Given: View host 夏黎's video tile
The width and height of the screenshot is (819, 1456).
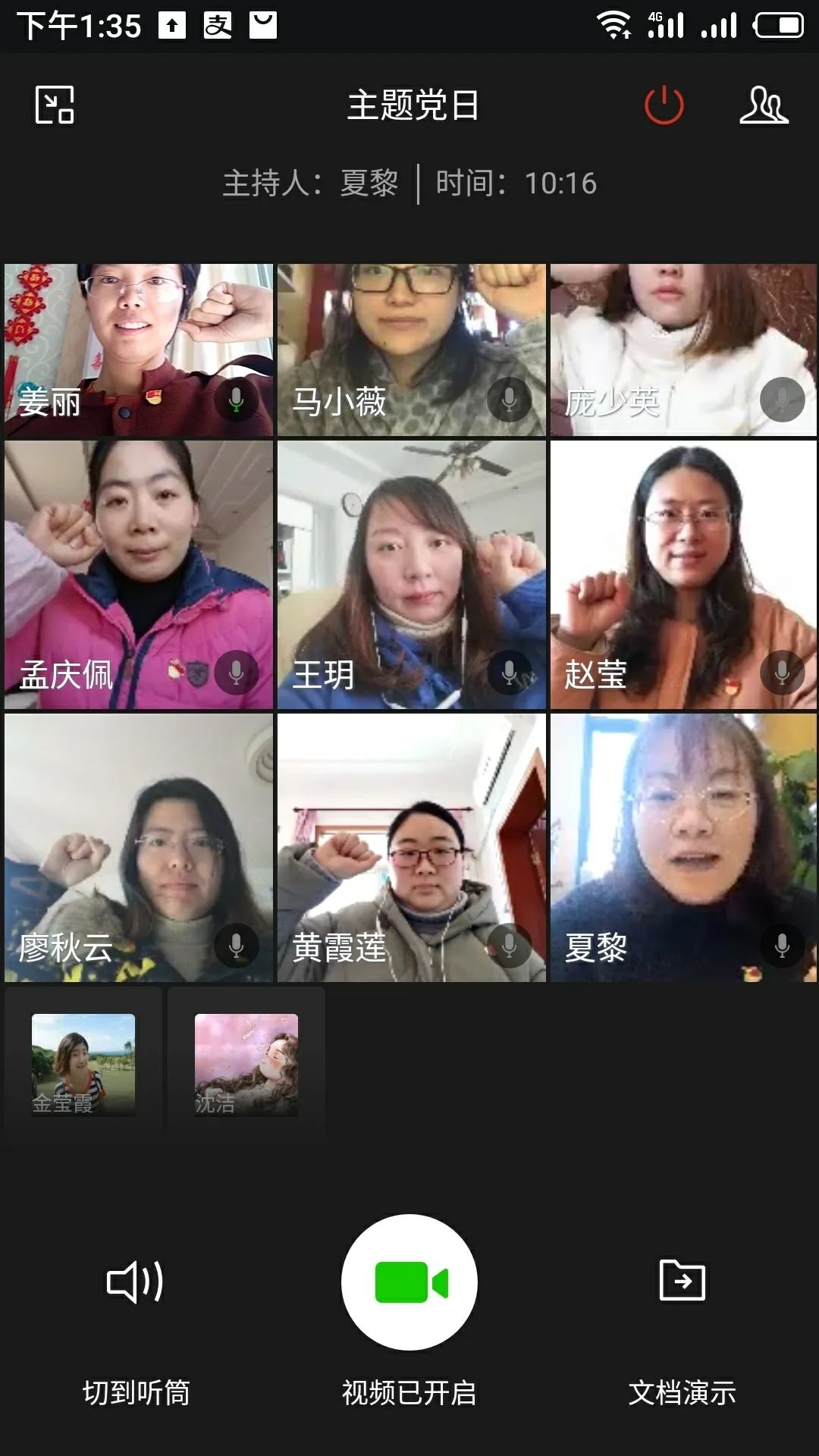Looking at the screenshot, I should click(683, 847).
